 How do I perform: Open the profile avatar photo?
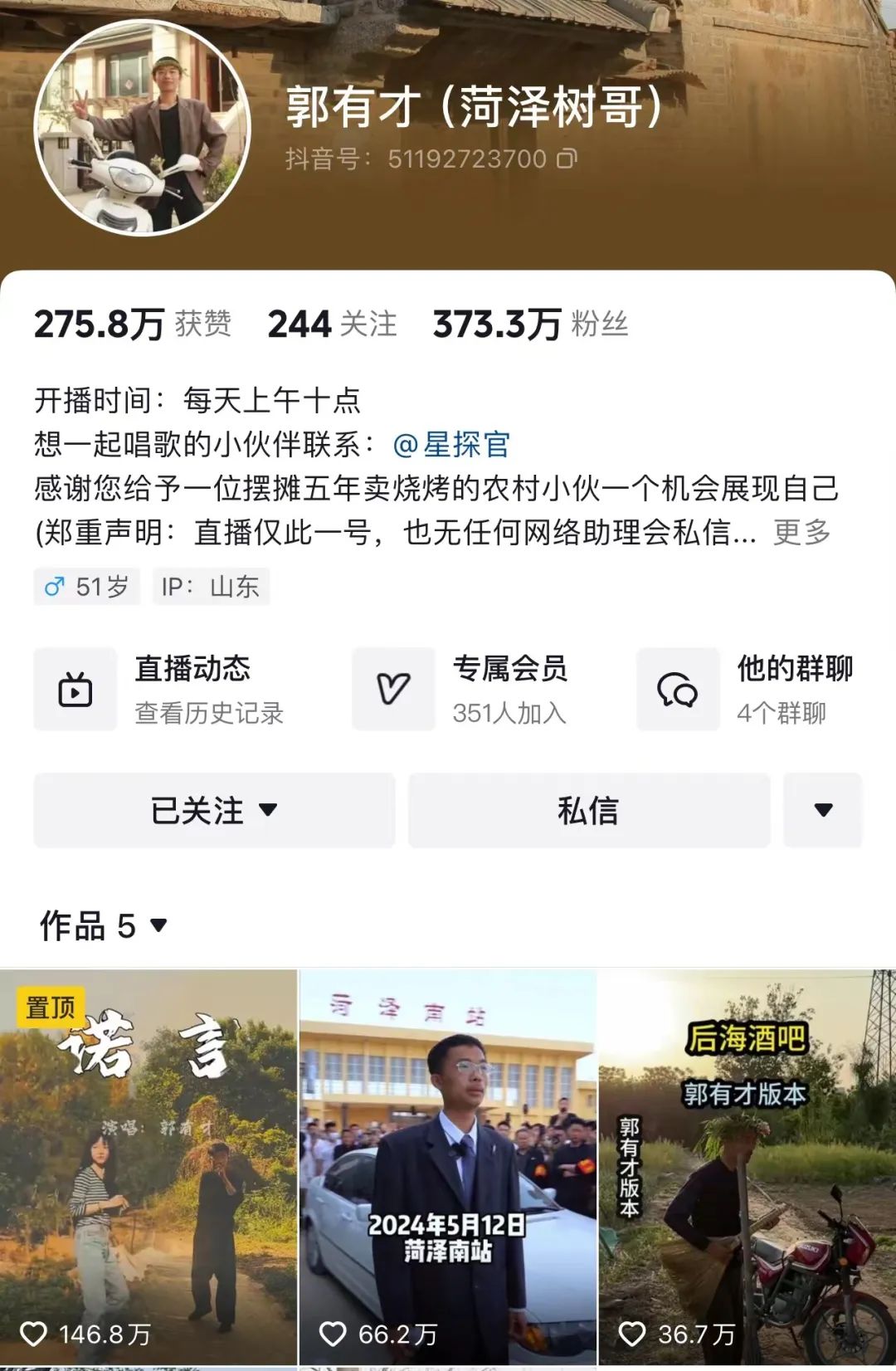142,129
